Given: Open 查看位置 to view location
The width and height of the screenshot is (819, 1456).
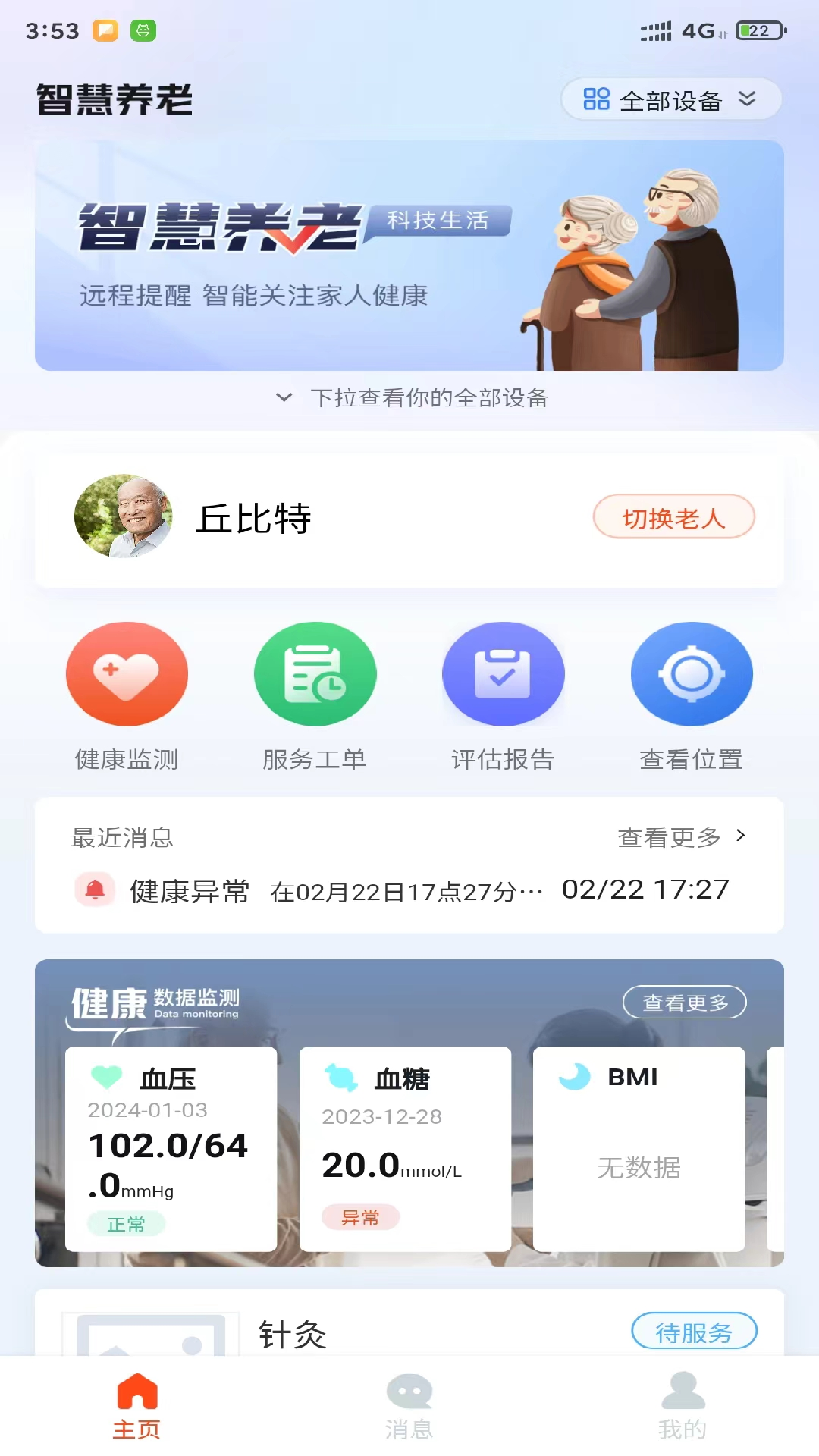Looking at the screenshot, I should (x=691, y=674).
